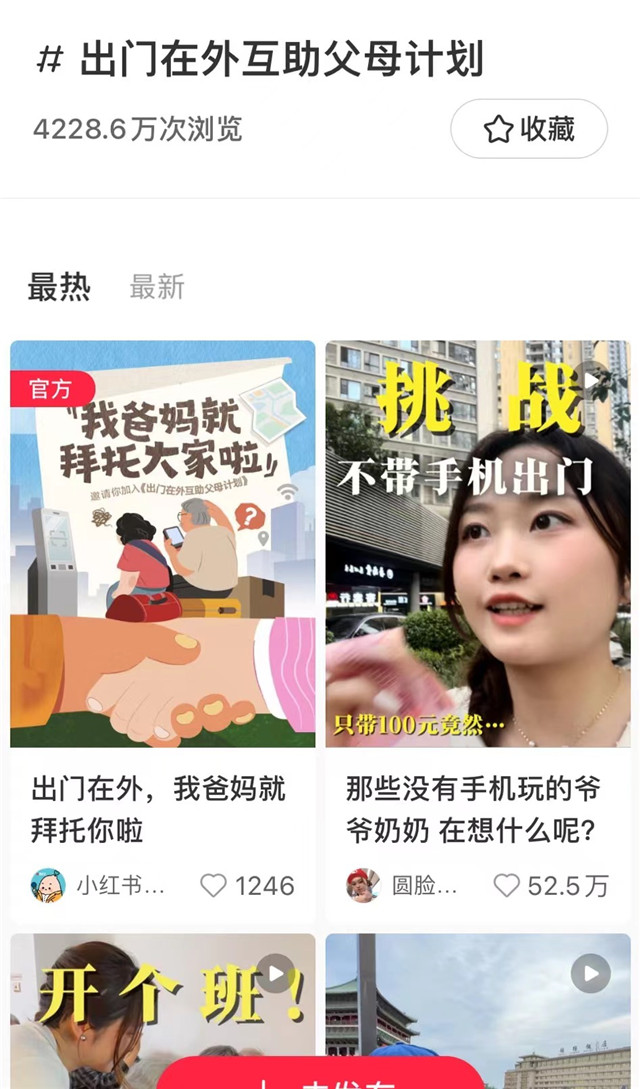Switch to the 最新 tab
The image size is (640, 1089).
(157, 287)
